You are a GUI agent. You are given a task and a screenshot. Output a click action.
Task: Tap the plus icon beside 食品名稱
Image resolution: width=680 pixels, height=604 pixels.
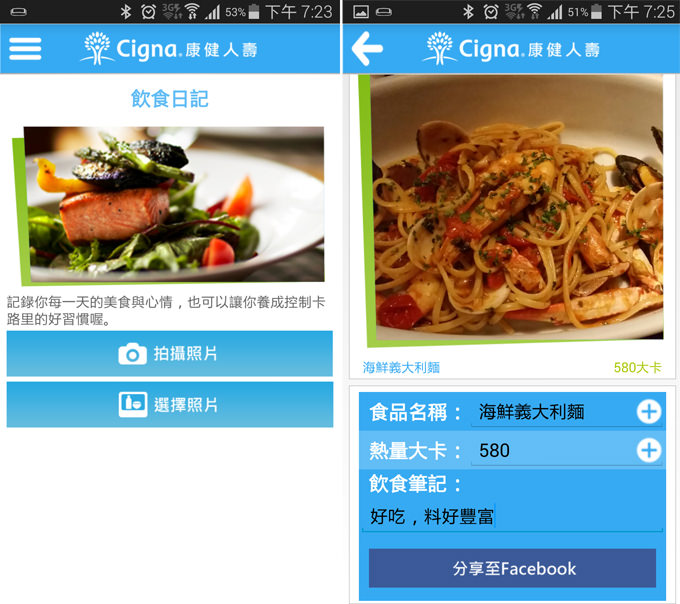(649, 411)
